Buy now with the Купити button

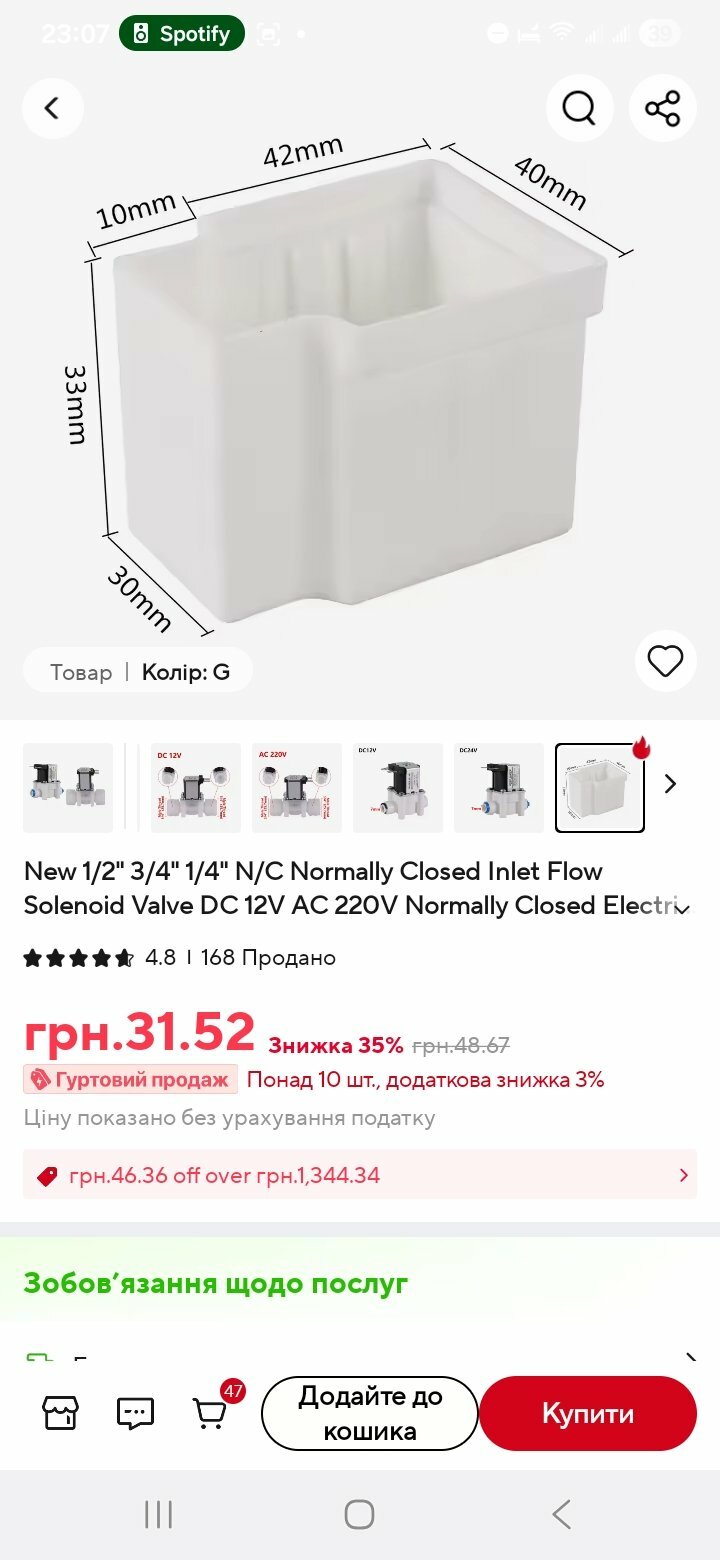588,1413
